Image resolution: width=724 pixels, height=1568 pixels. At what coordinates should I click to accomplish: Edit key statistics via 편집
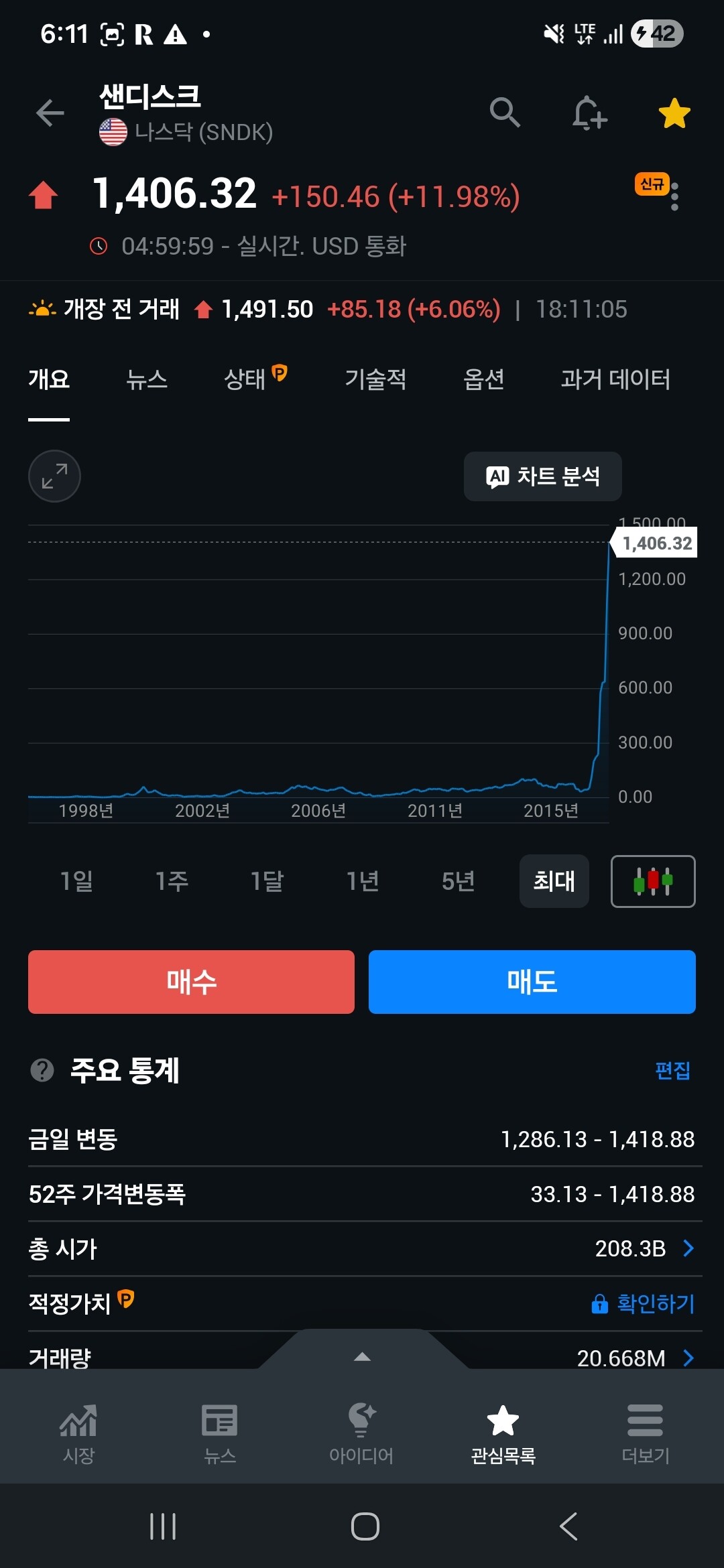tap(672, 1070)
